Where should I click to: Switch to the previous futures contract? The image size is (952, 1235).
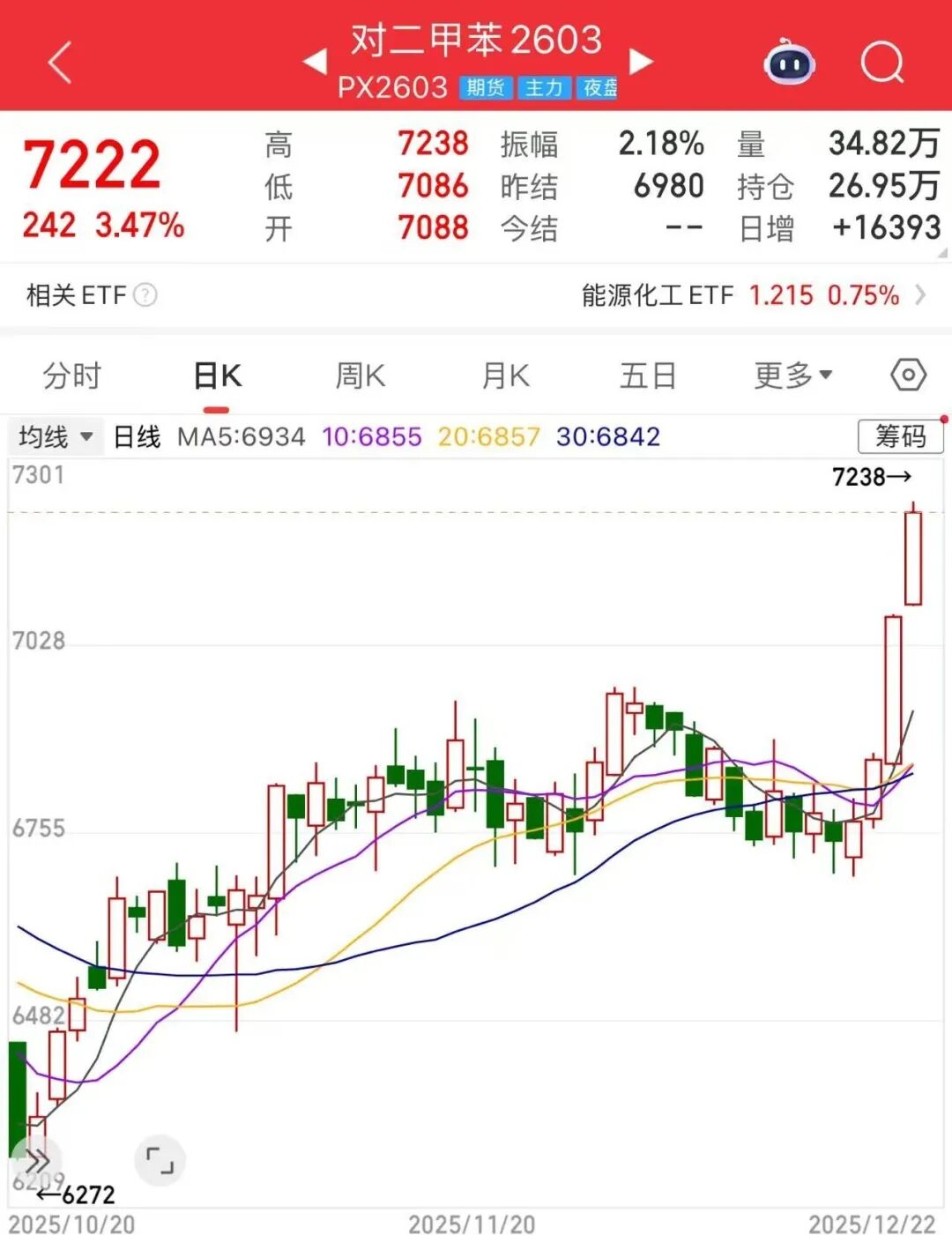[x=315, y=62]
